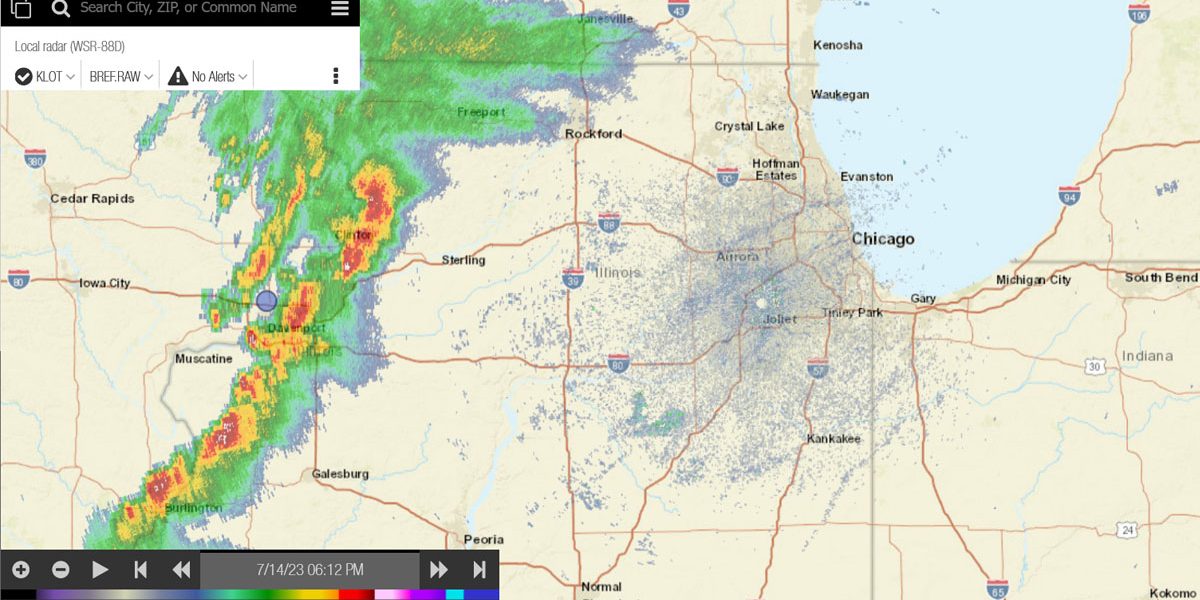Open the location search field
The image size is (1200, 600).
190,8
